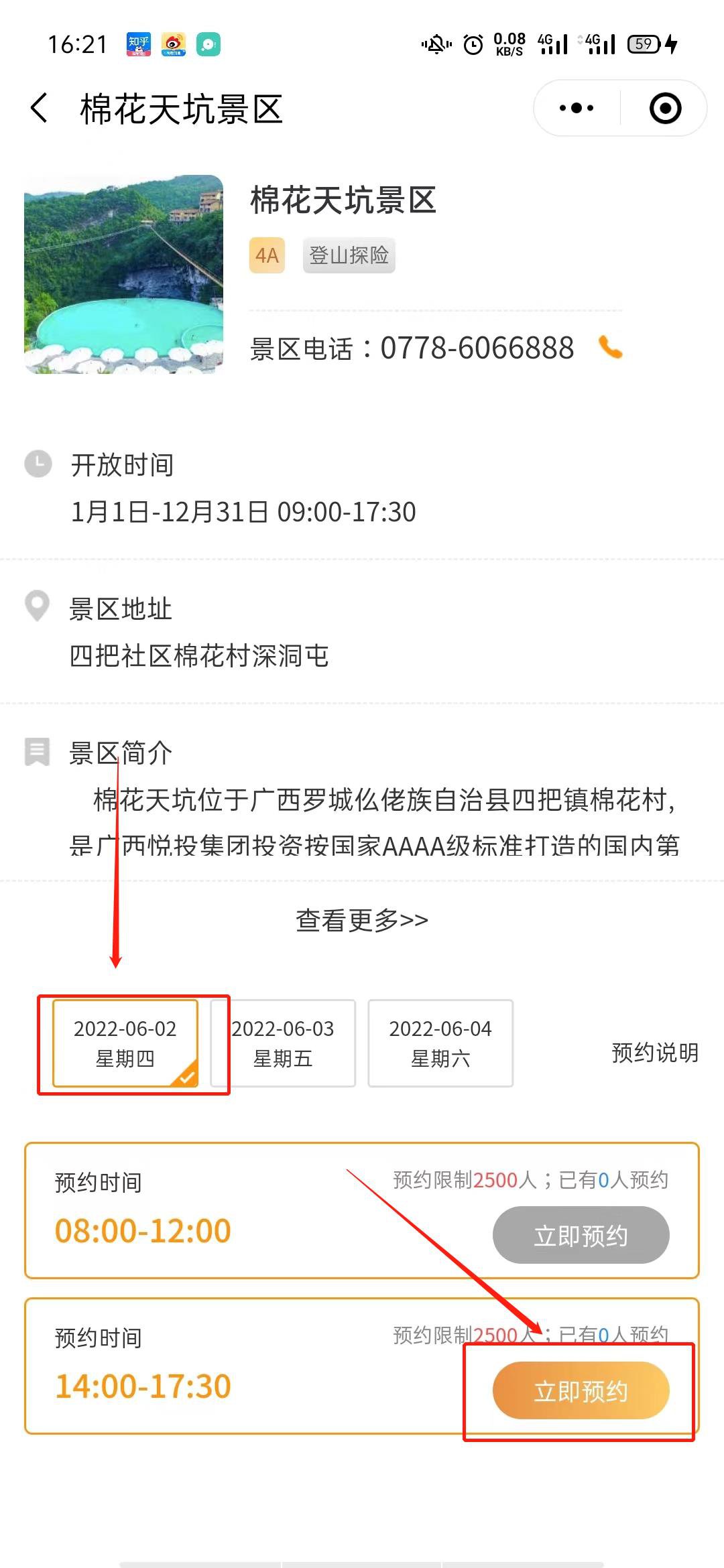Go back from 棉花天坑景区 page
This screenshot has height=1568, width=724.
tap(40, 109)
